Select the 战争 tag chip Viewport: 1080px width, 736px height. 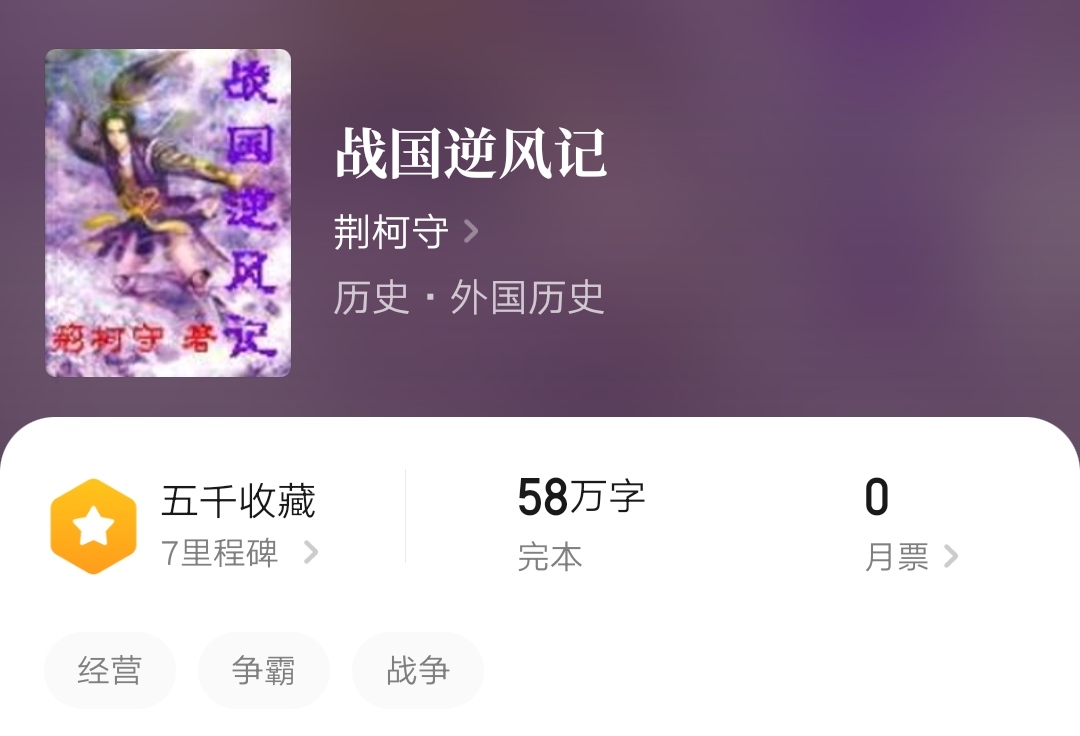(x=418, y=670)
